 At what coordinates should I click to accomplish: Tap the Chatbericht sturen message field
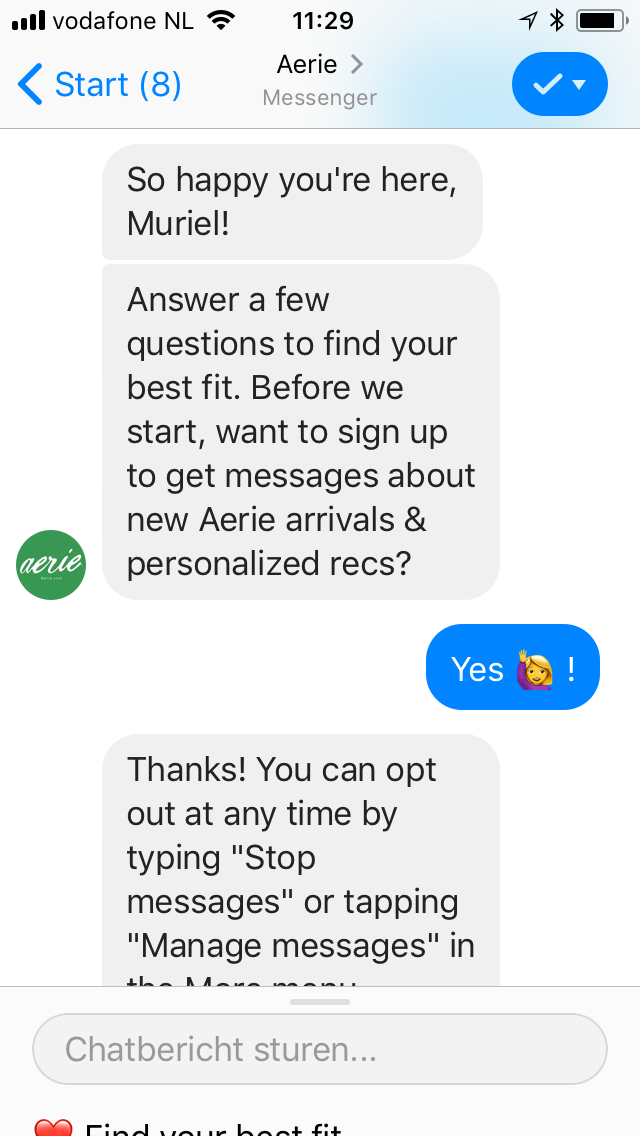(320, 1049)
